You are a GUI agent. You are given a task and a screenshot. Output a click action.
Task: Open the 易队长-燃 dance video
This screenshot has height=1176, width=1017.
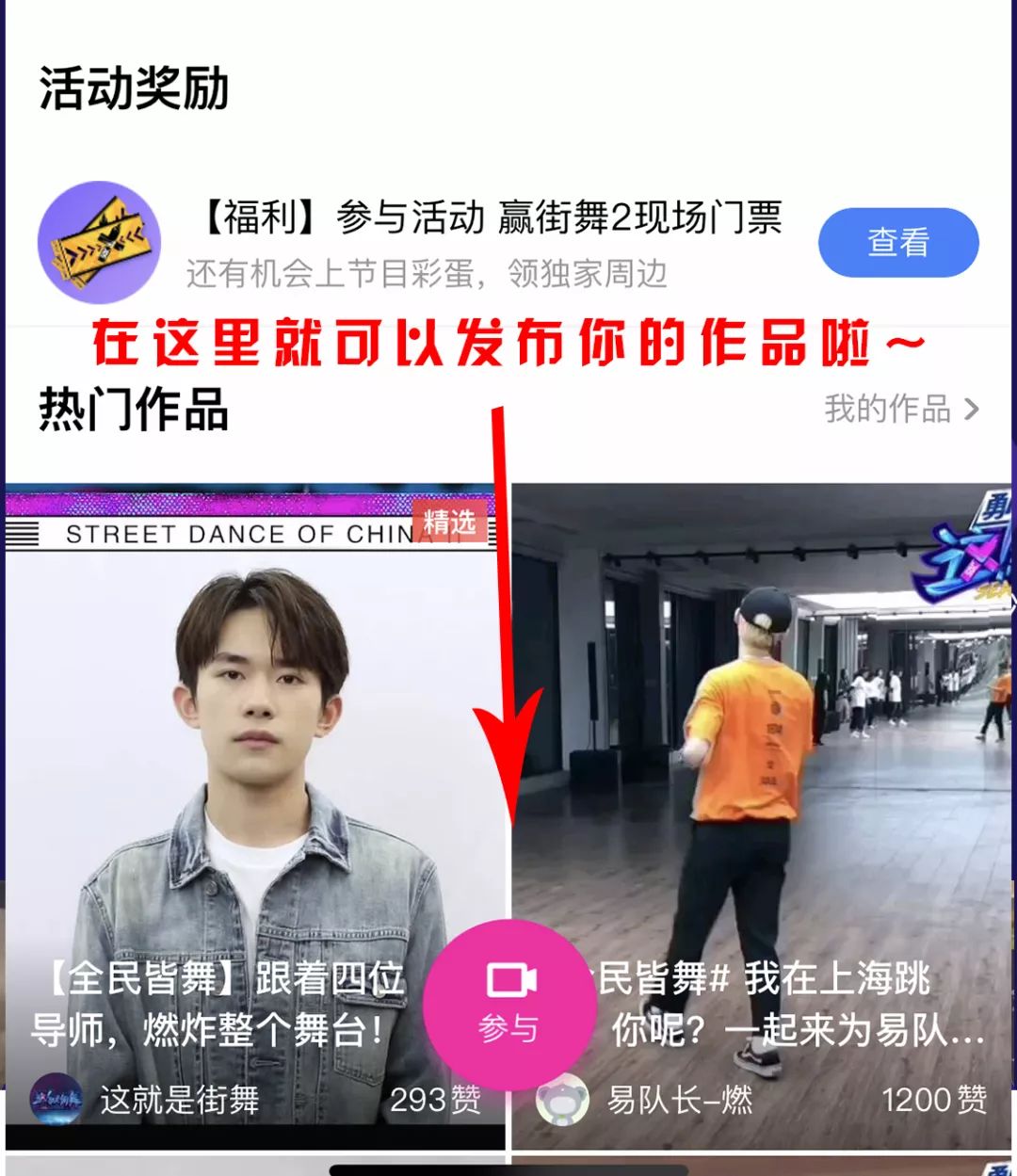click(763, 753)
